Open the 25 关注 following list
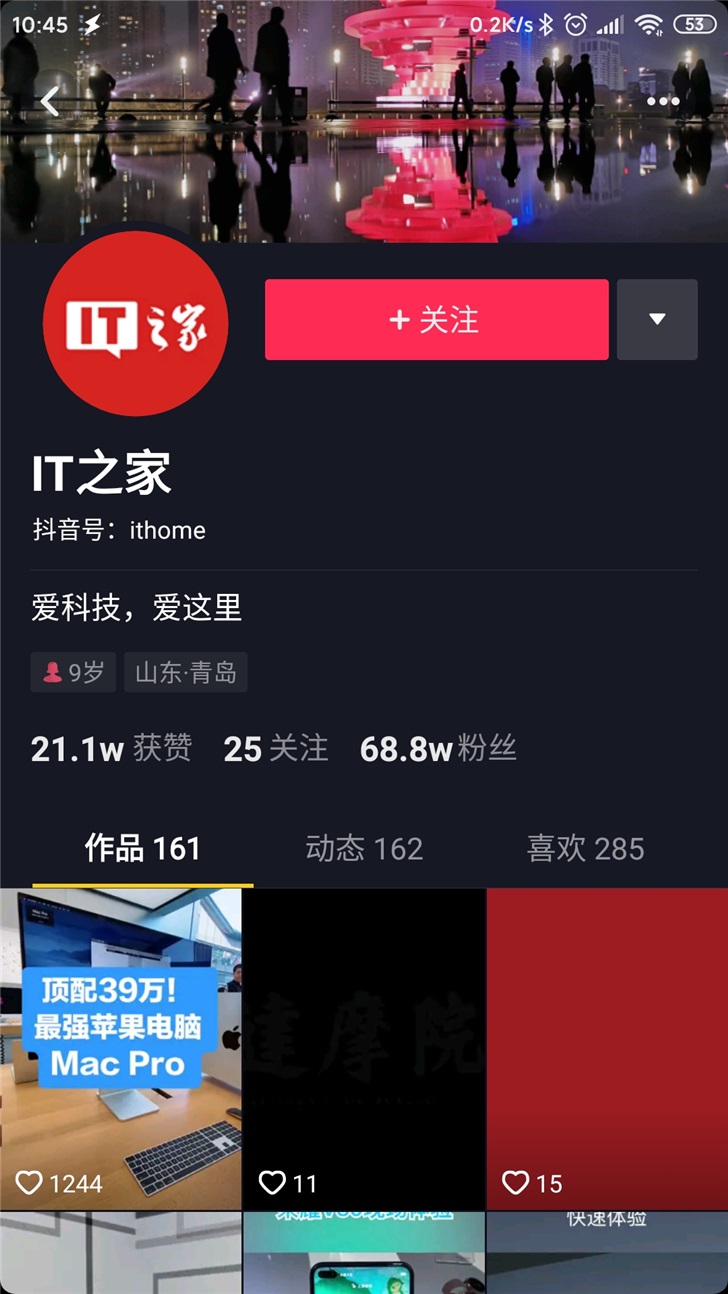728x1294 pixels. pyautogui.click(x=275, y=749)
